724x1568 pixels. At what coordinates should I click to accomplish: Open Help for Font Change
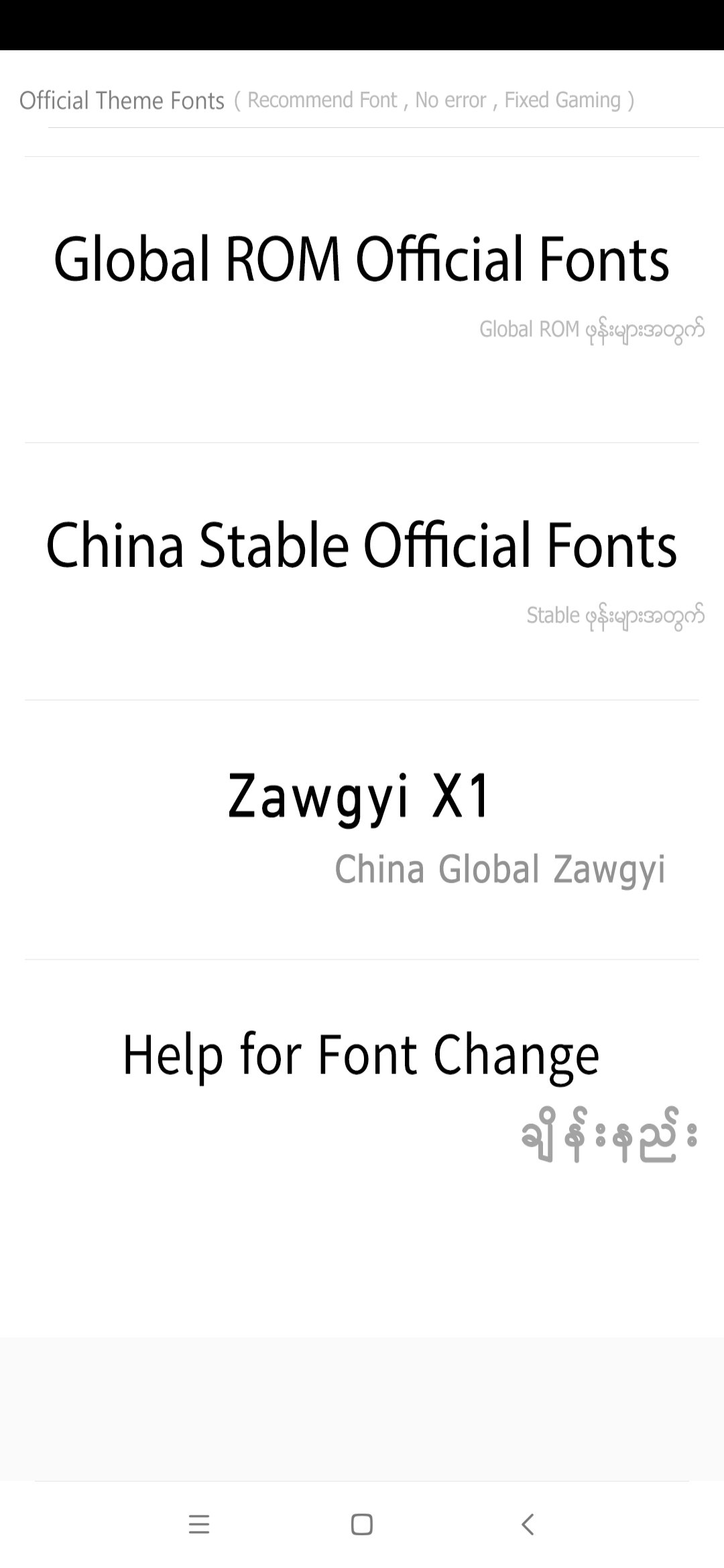[361, 1055]
